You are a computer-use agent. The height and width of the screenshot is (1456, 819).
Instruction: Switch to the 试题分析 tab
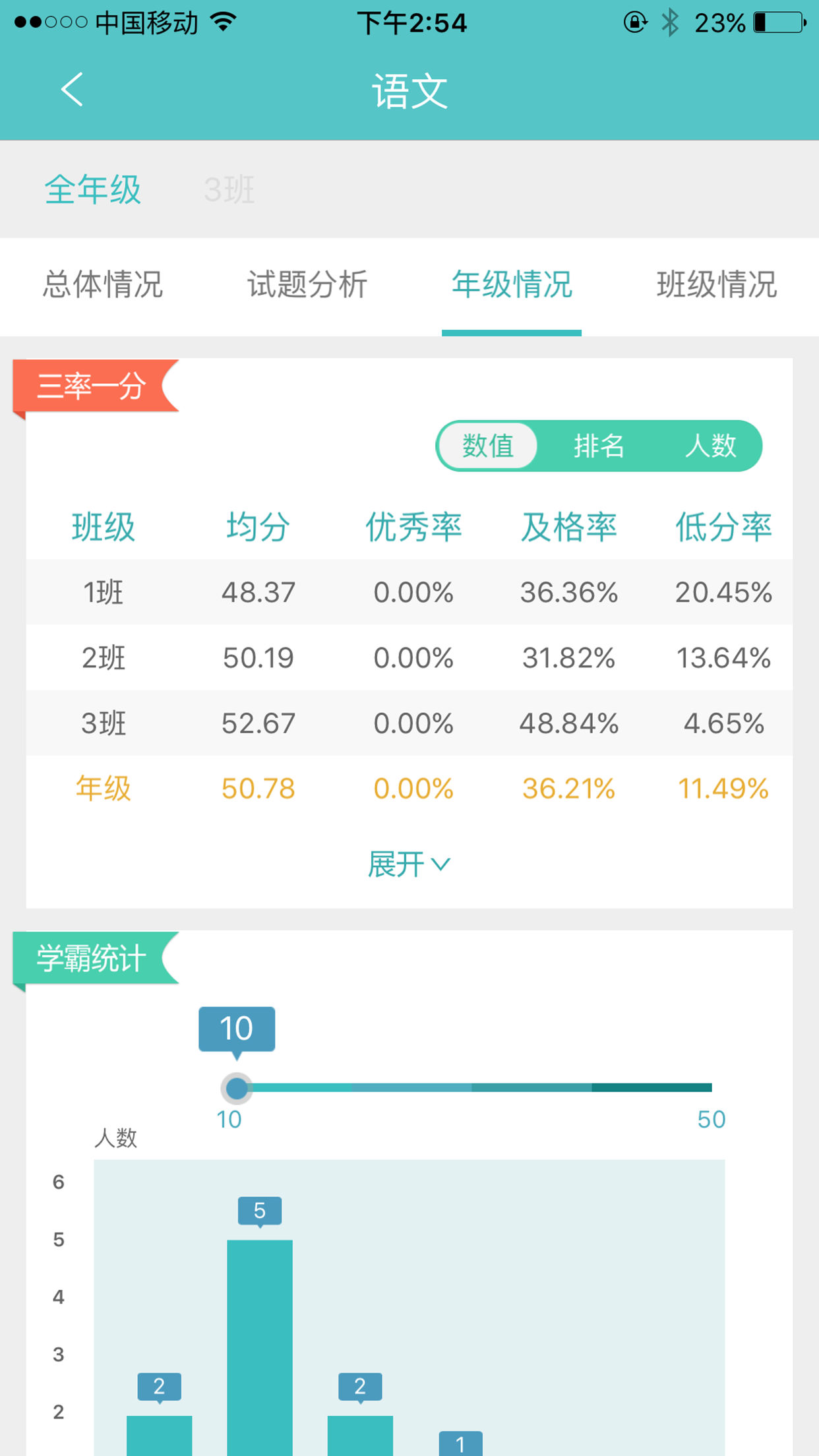(307, 285)
